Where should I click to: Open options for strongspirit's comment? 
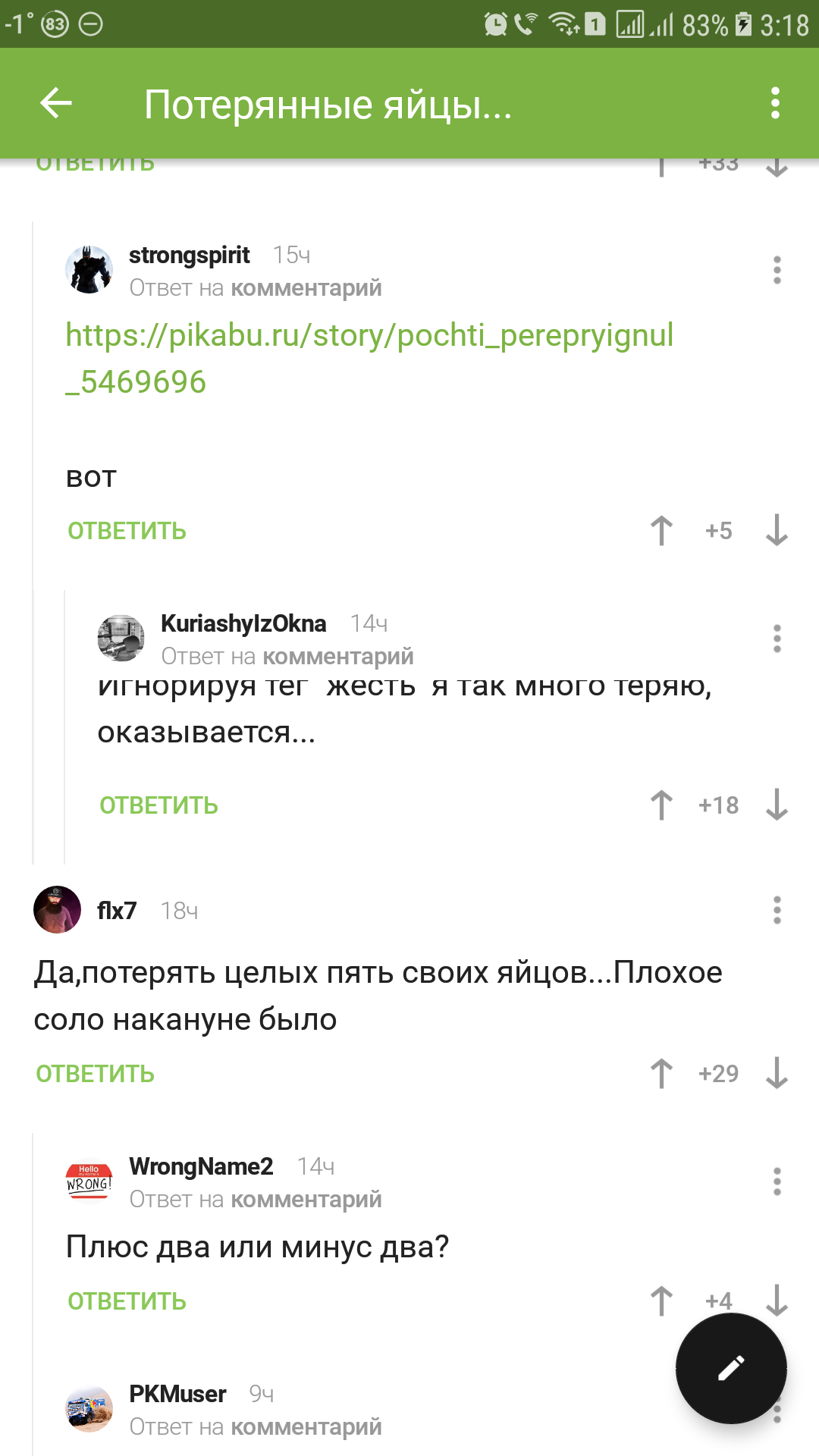(x=777, y=271)
